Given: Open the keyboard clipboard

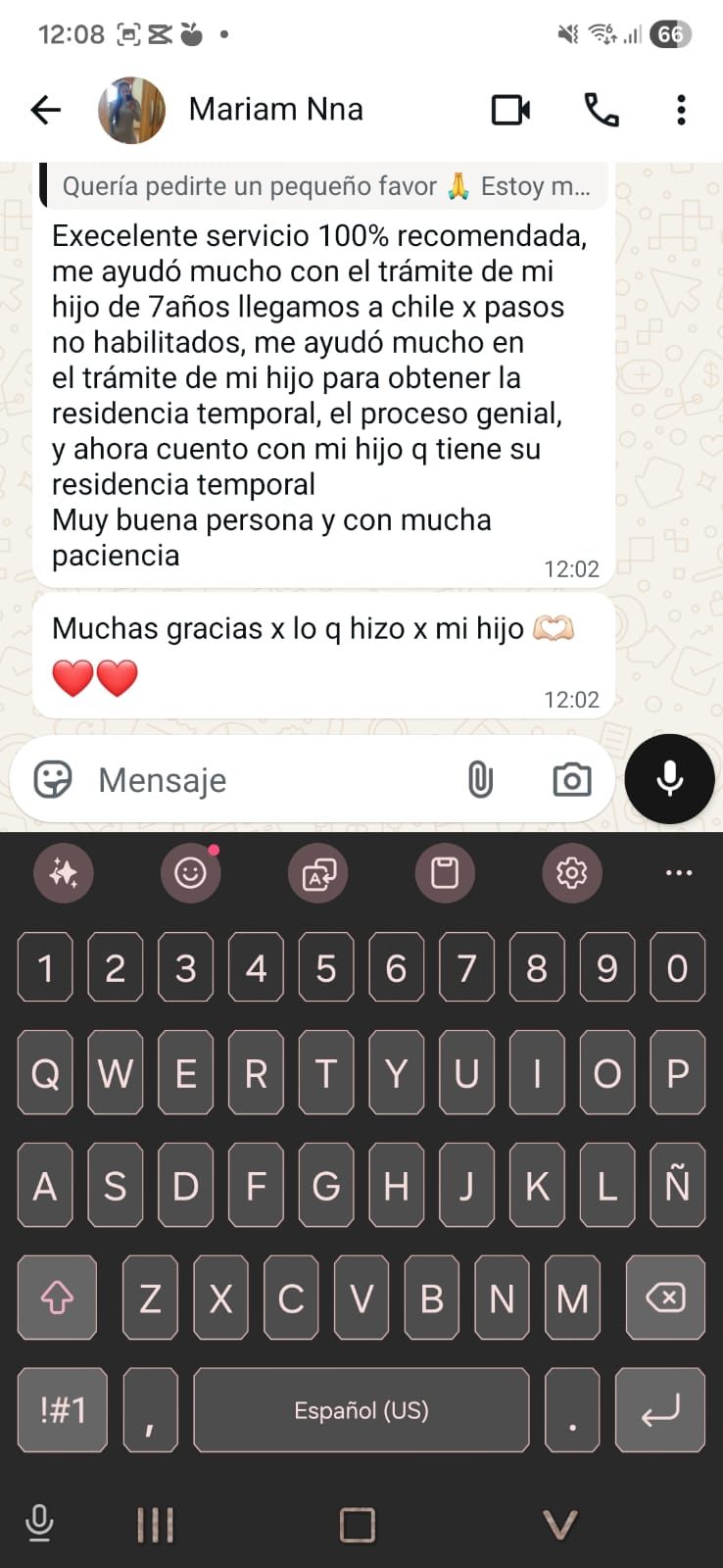Looking at the screenshot, I should 445,872.
